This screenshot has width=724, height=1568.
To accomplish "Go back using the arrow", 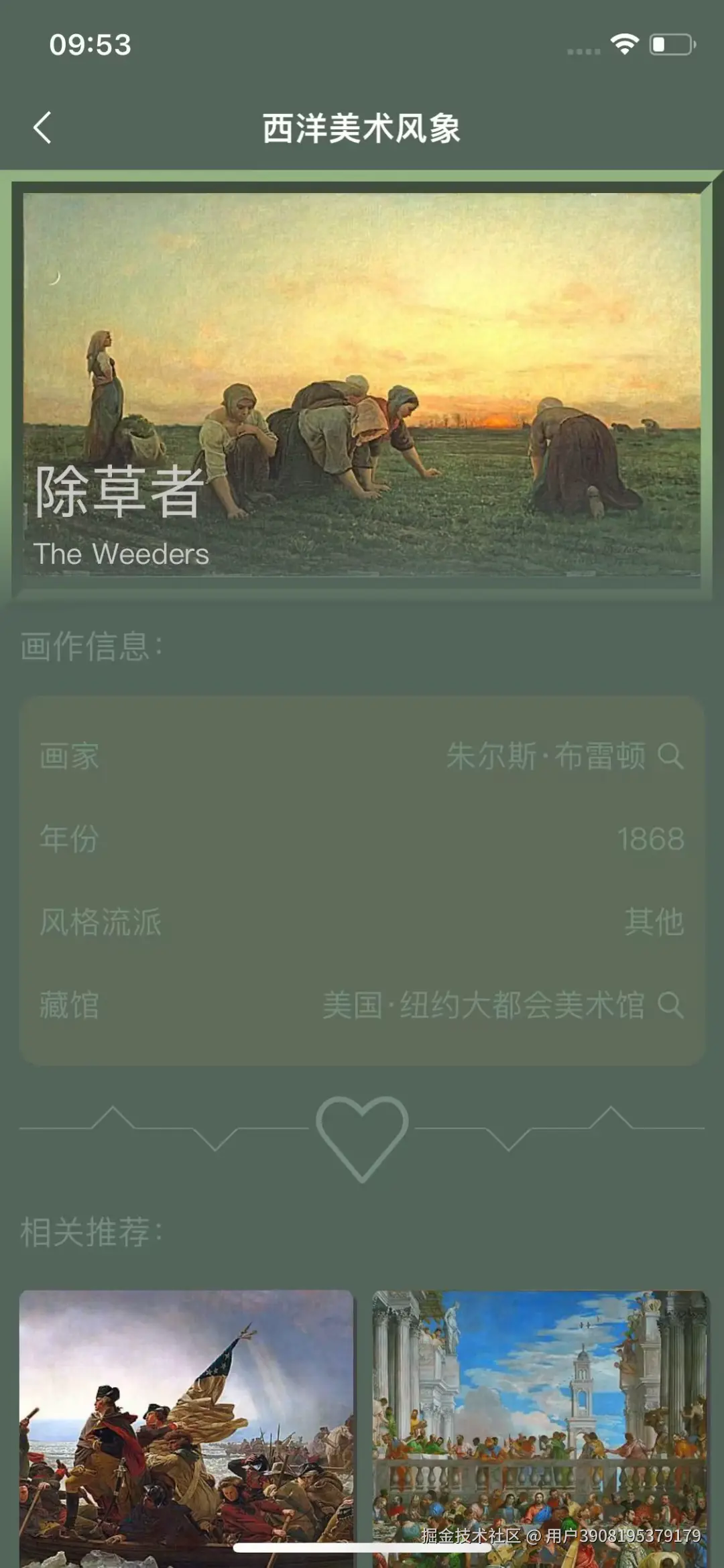I will (x=42, y=127).
